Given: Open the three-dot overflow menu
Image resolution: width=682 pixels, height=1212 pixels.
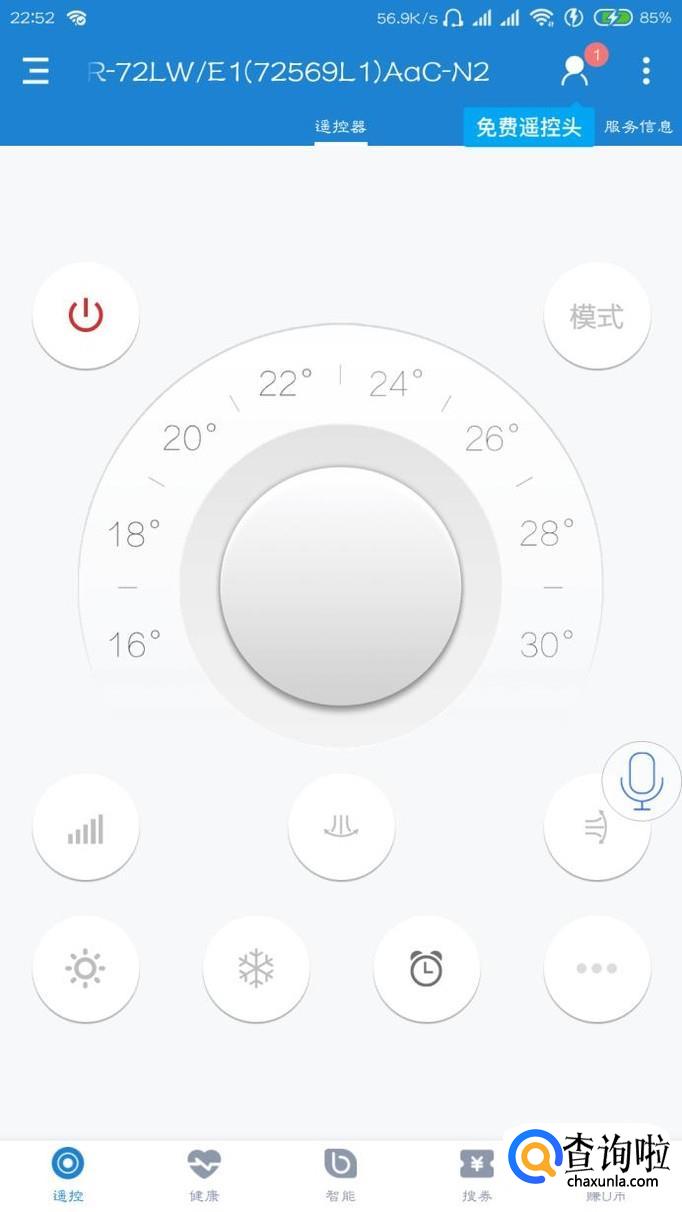Looking at the screenshot, I should (x=646, y=71).
